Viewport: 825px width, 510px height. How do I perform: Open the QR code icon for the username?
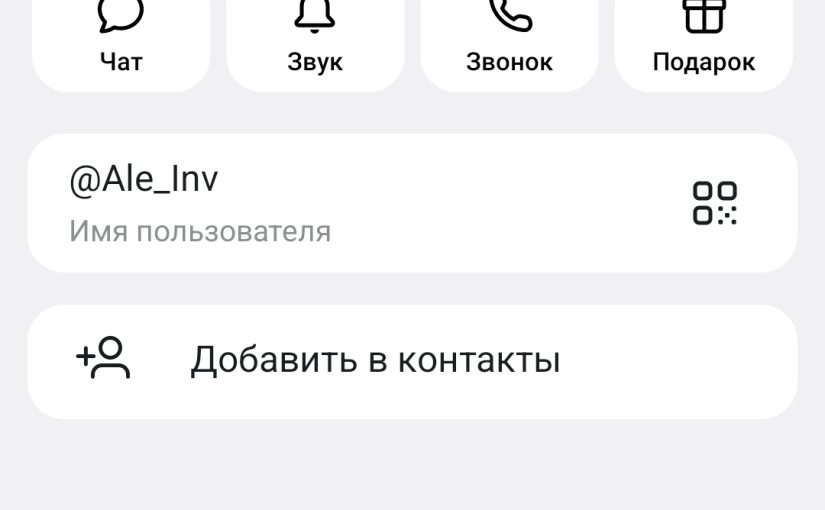coord(714,203)
